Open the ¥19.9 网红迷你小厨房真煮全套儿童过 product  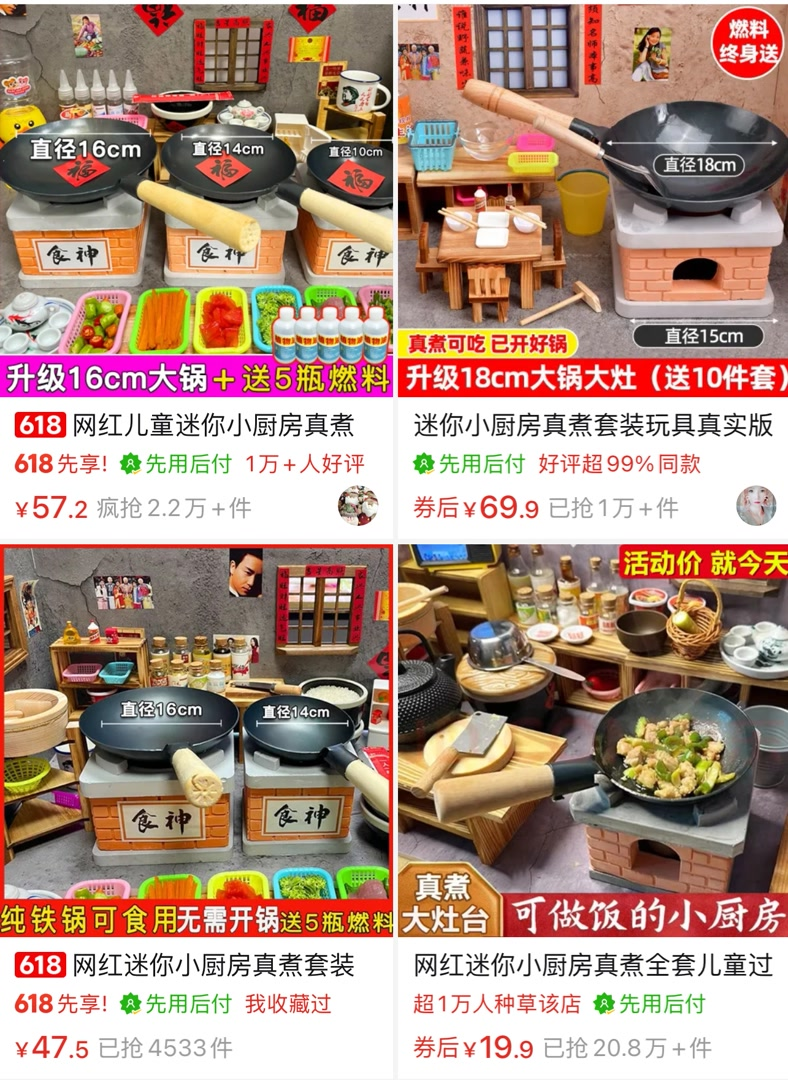(592, 740)
